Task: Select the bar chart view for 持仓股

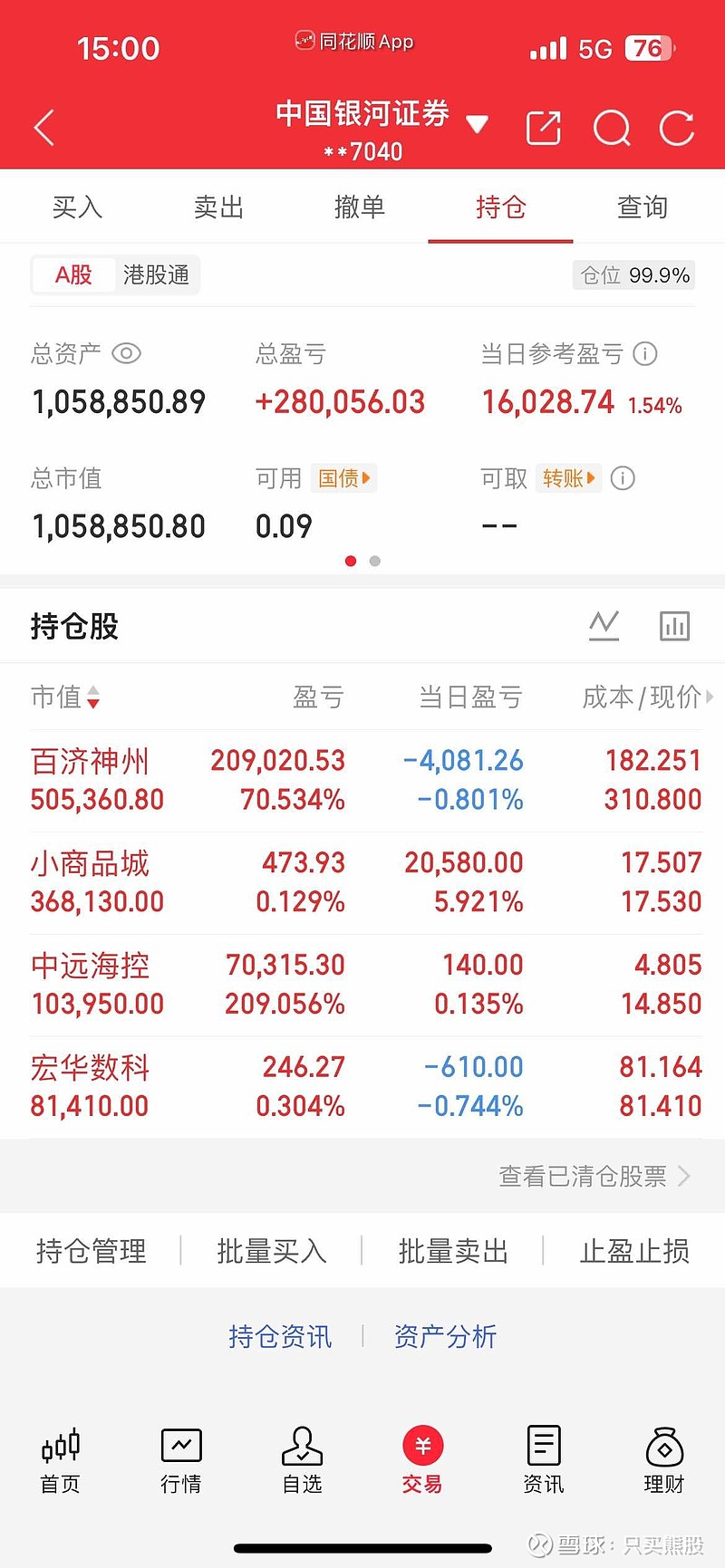Action: pos(674,625)
